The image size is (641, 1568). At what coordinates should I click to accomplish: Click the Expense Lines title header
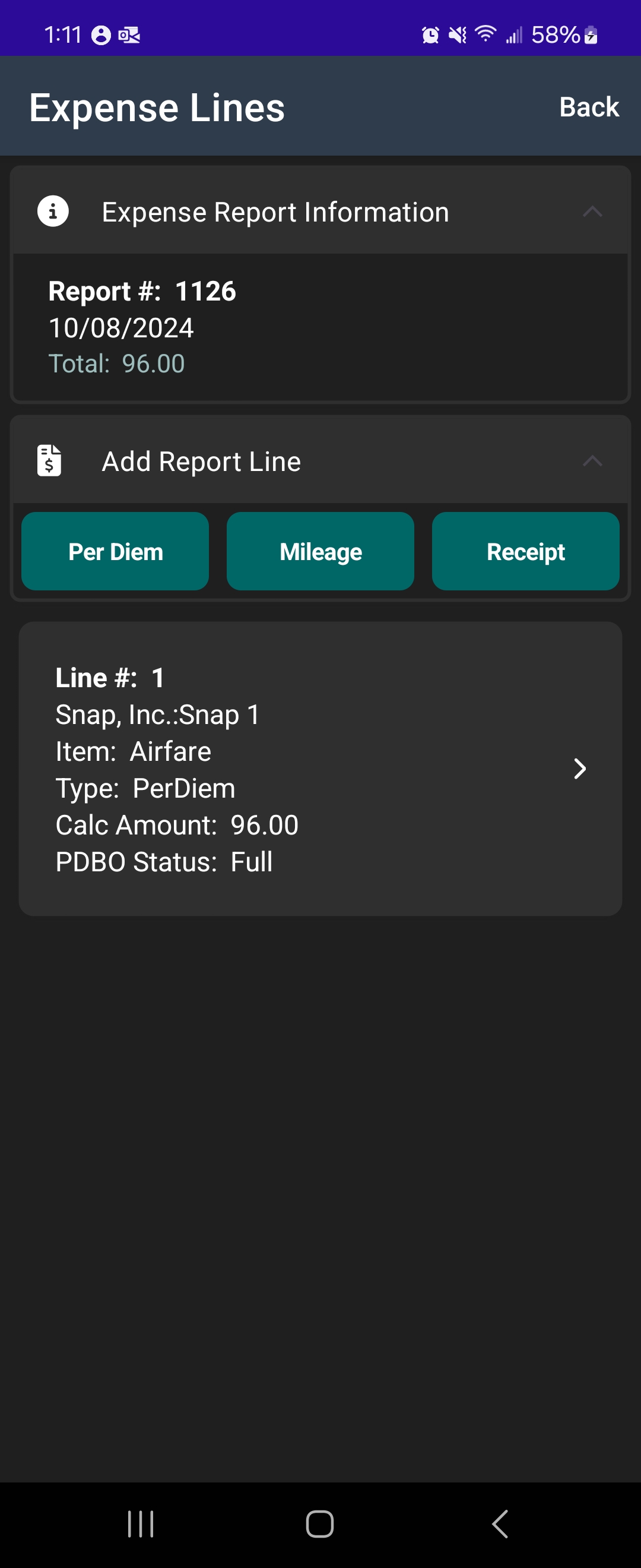pos(157,108)
